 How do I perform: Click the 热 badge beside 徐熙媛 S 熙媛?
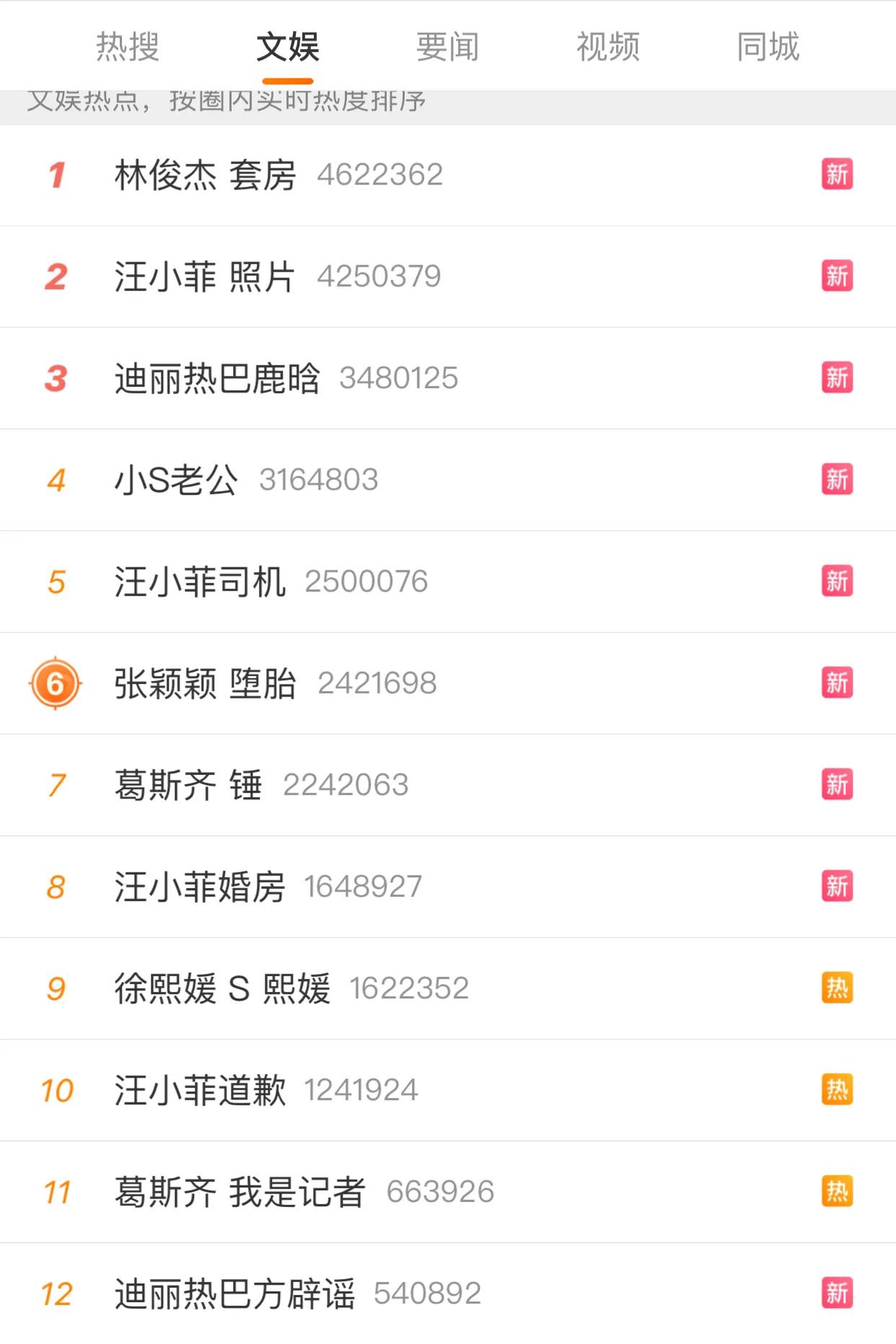[838, 989]
